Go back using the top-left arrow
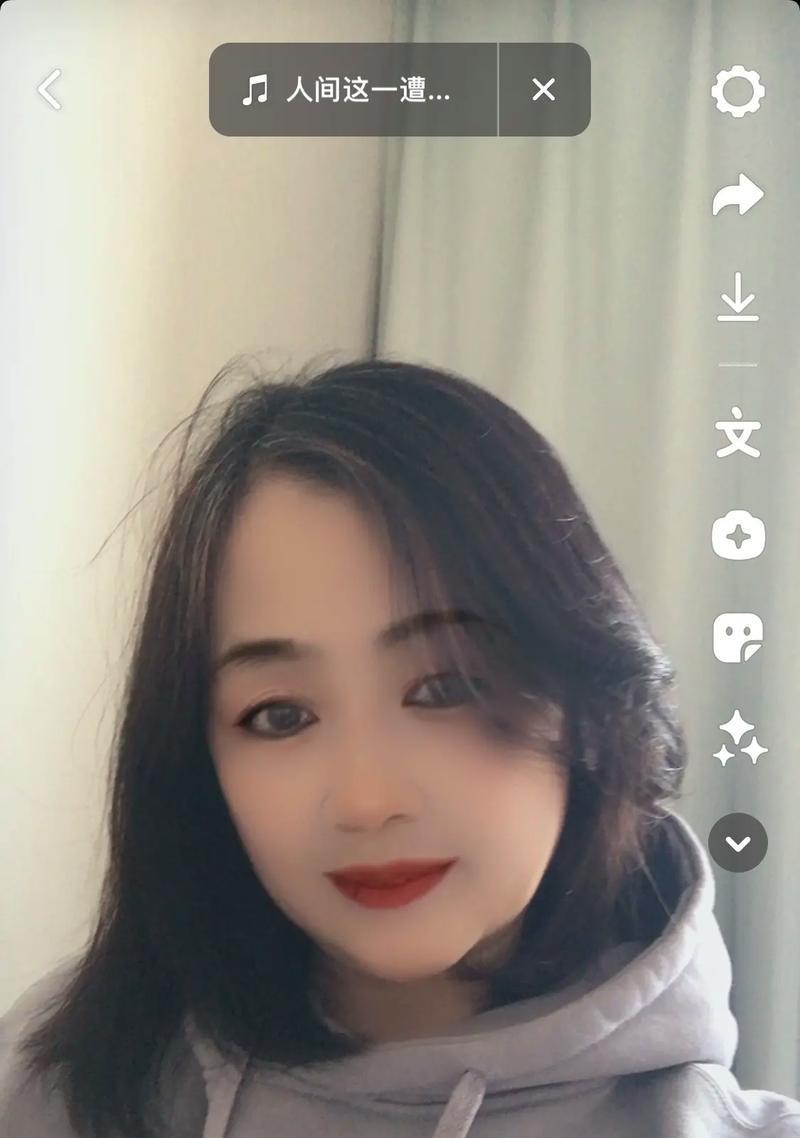This screenshot has height=1138, width=800. [x=49, y=90]
